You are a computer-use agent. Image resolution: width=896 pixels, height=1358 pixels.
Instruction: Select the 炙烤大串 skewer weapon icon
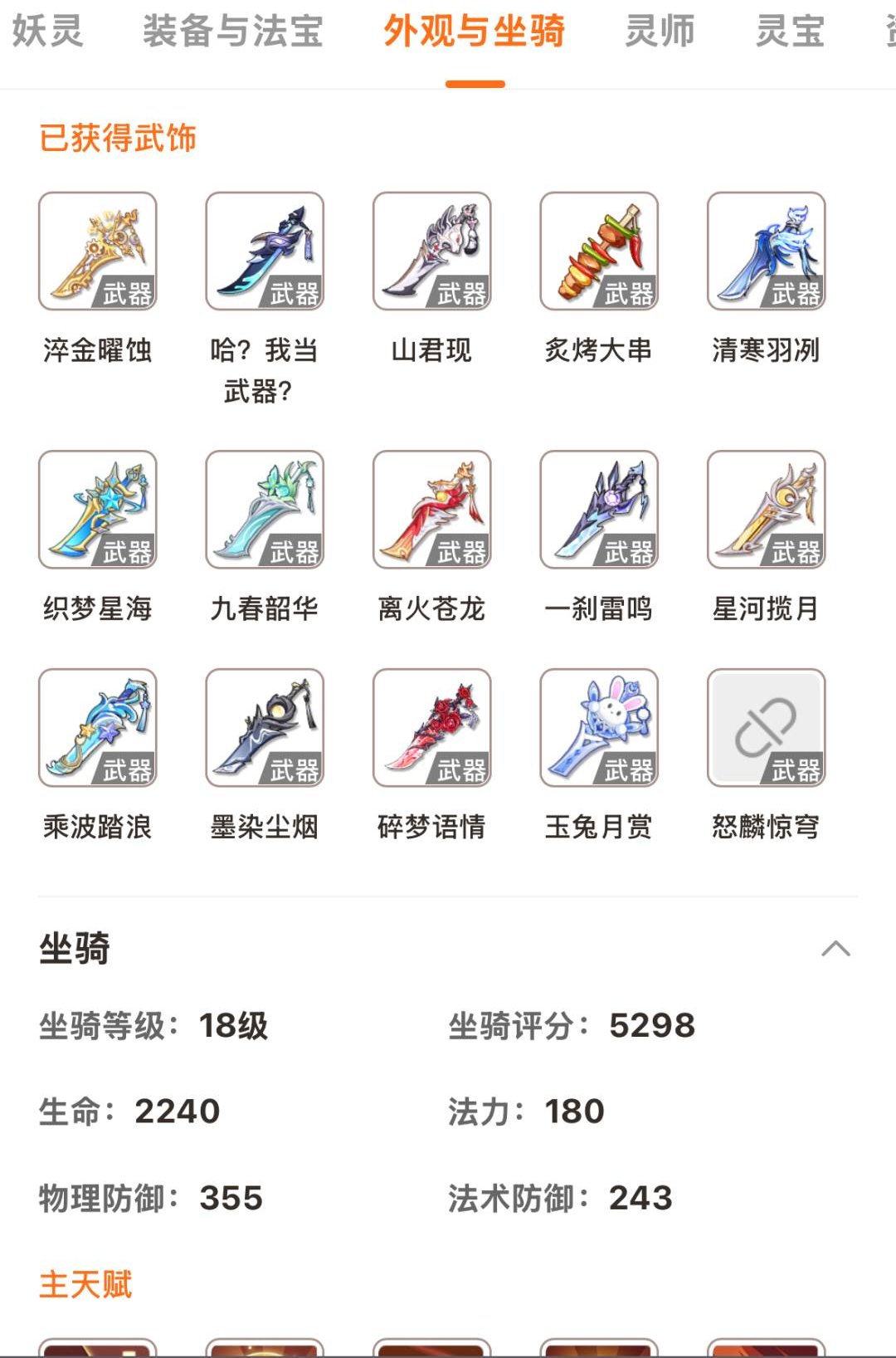pos(599,252)
